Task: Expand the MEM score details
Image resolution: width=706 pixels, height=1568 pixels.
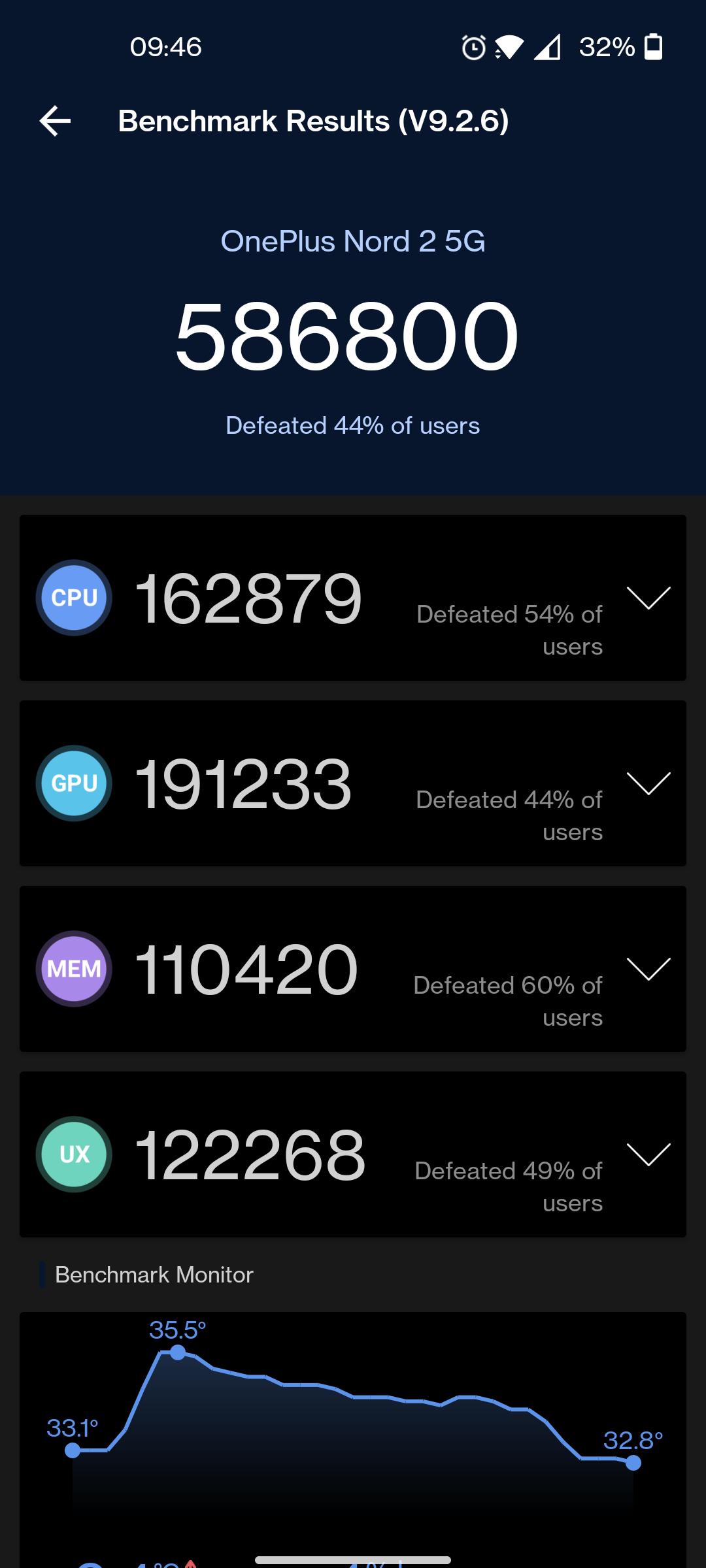Action: pos(648,969)
